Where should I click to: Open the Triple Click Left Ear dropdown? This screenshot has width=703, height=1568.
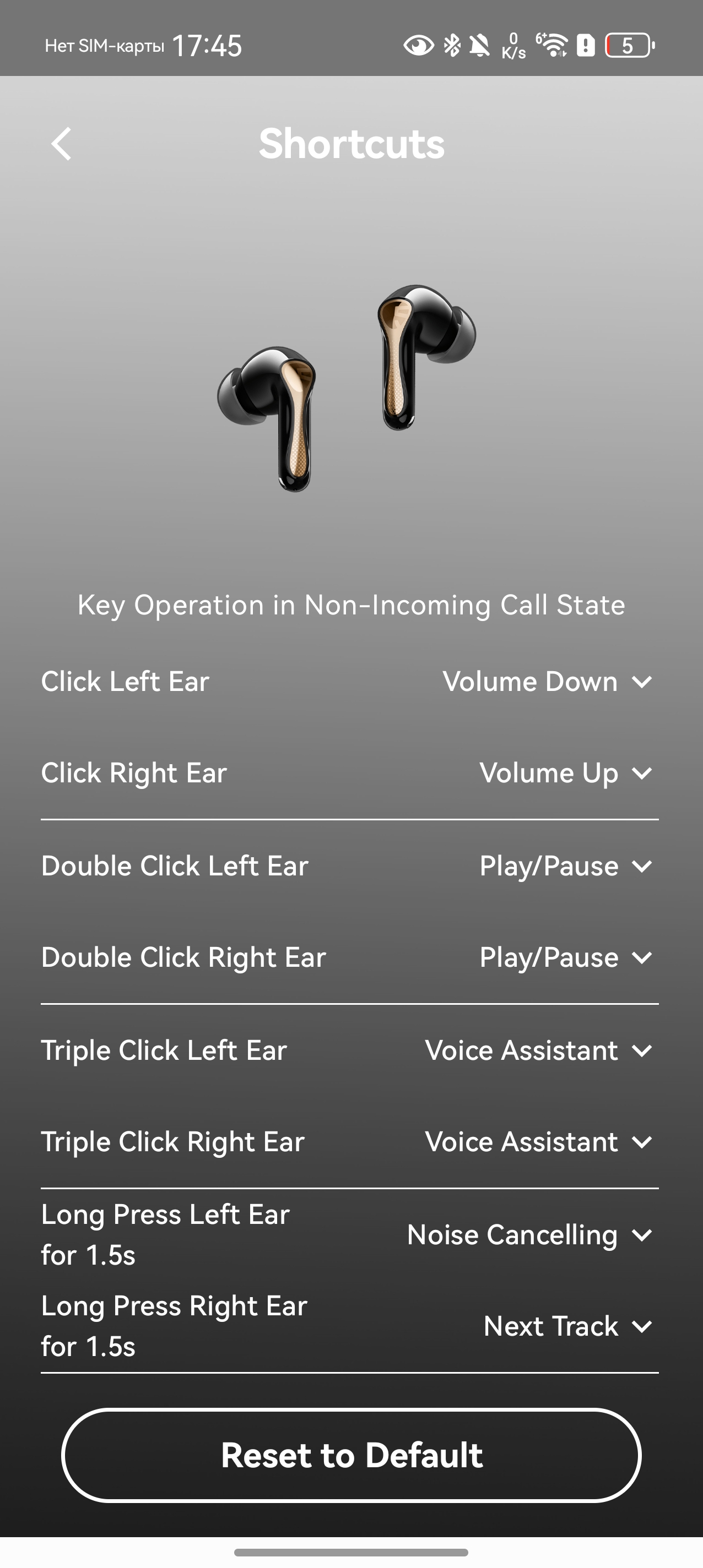click(538, 1050)
